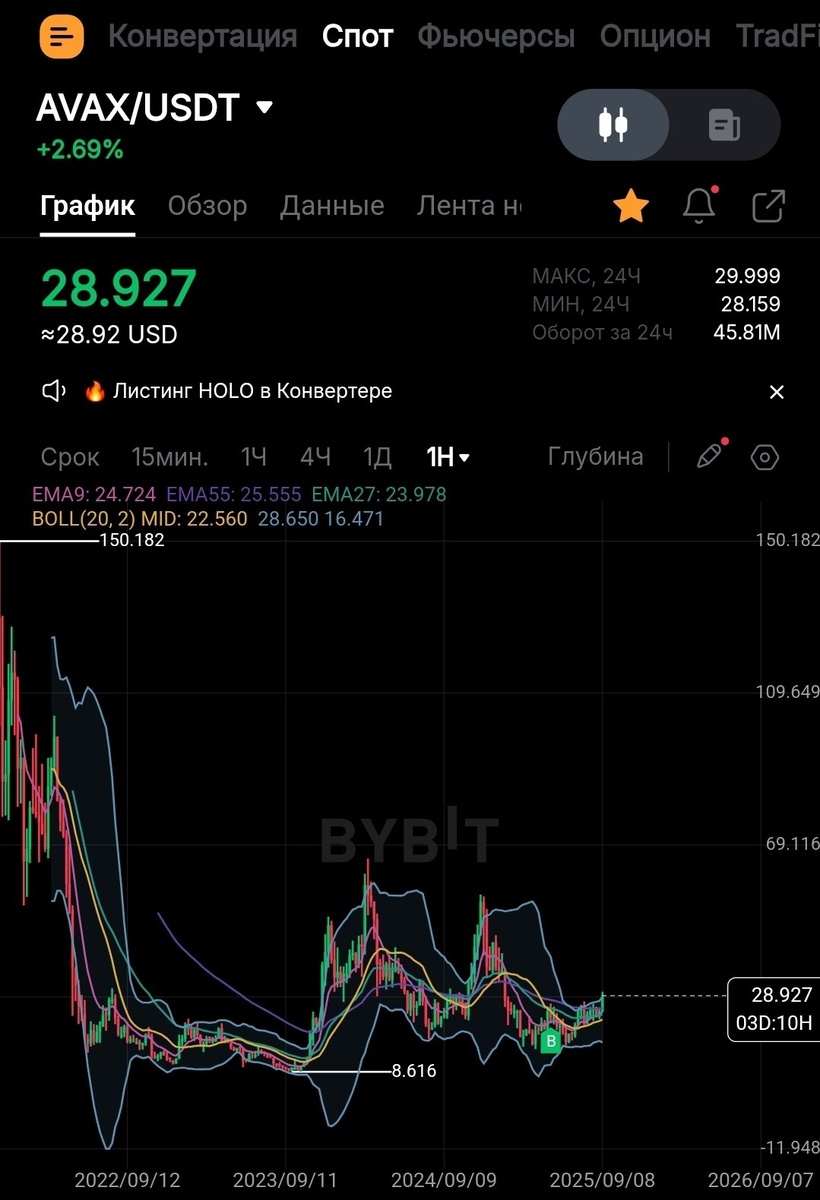Switch to the Опцион tab

click(x=655, y=37)
